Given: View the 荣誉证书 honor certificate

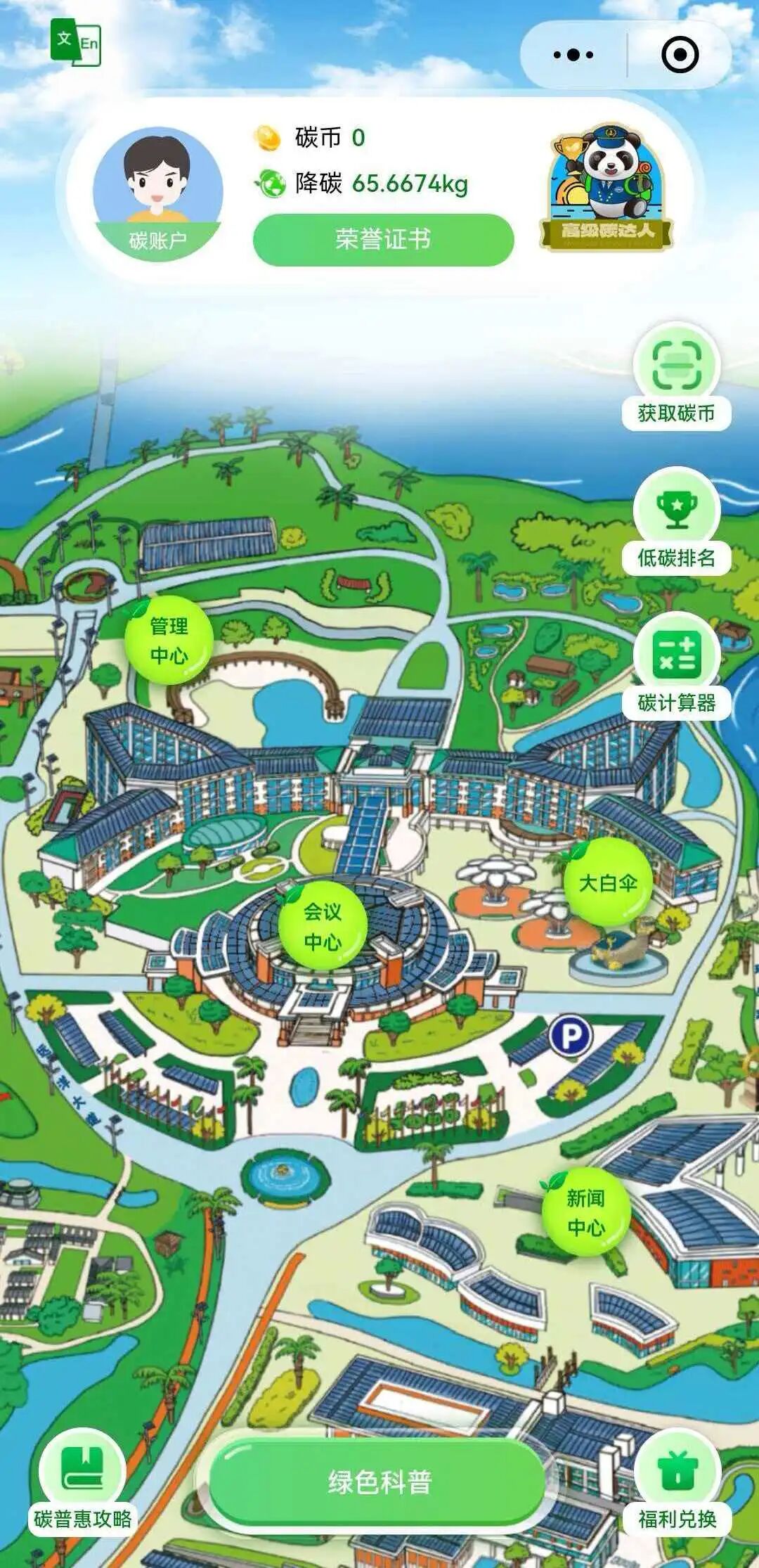Looking at the screenshot, I should [x=383, y=240].
